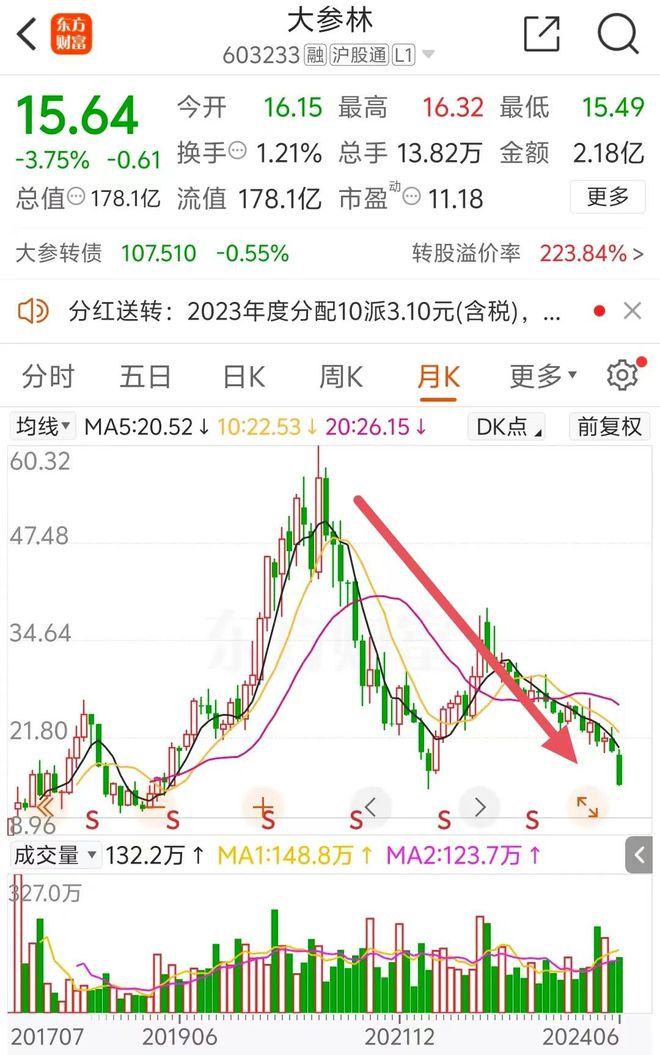Tap the 更多 button for more quote data
Screen dimensions: 660x1055
tap(607, 197)
